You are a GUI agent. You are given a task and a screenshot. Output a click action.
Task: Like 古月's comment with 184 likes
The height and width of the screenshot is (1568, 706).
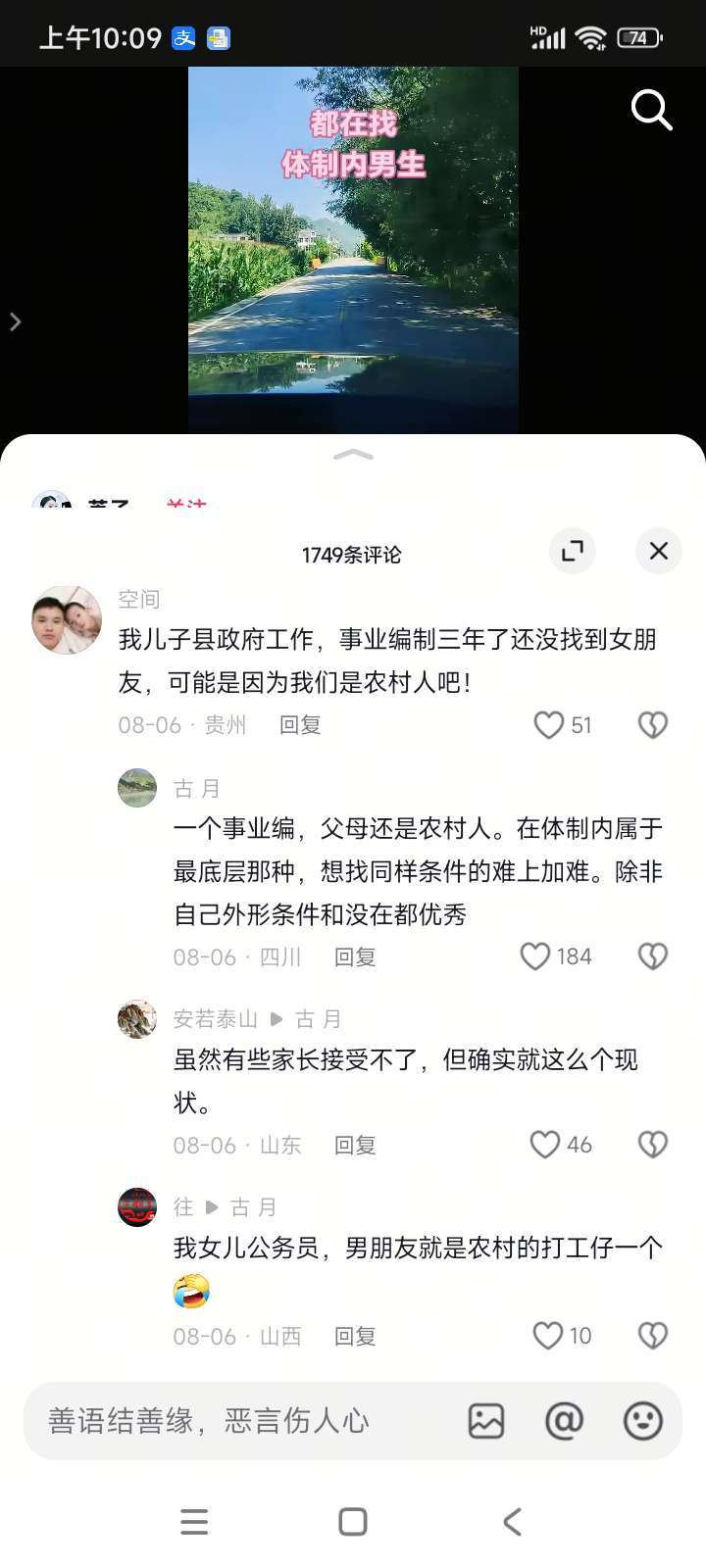pos(534,956)
